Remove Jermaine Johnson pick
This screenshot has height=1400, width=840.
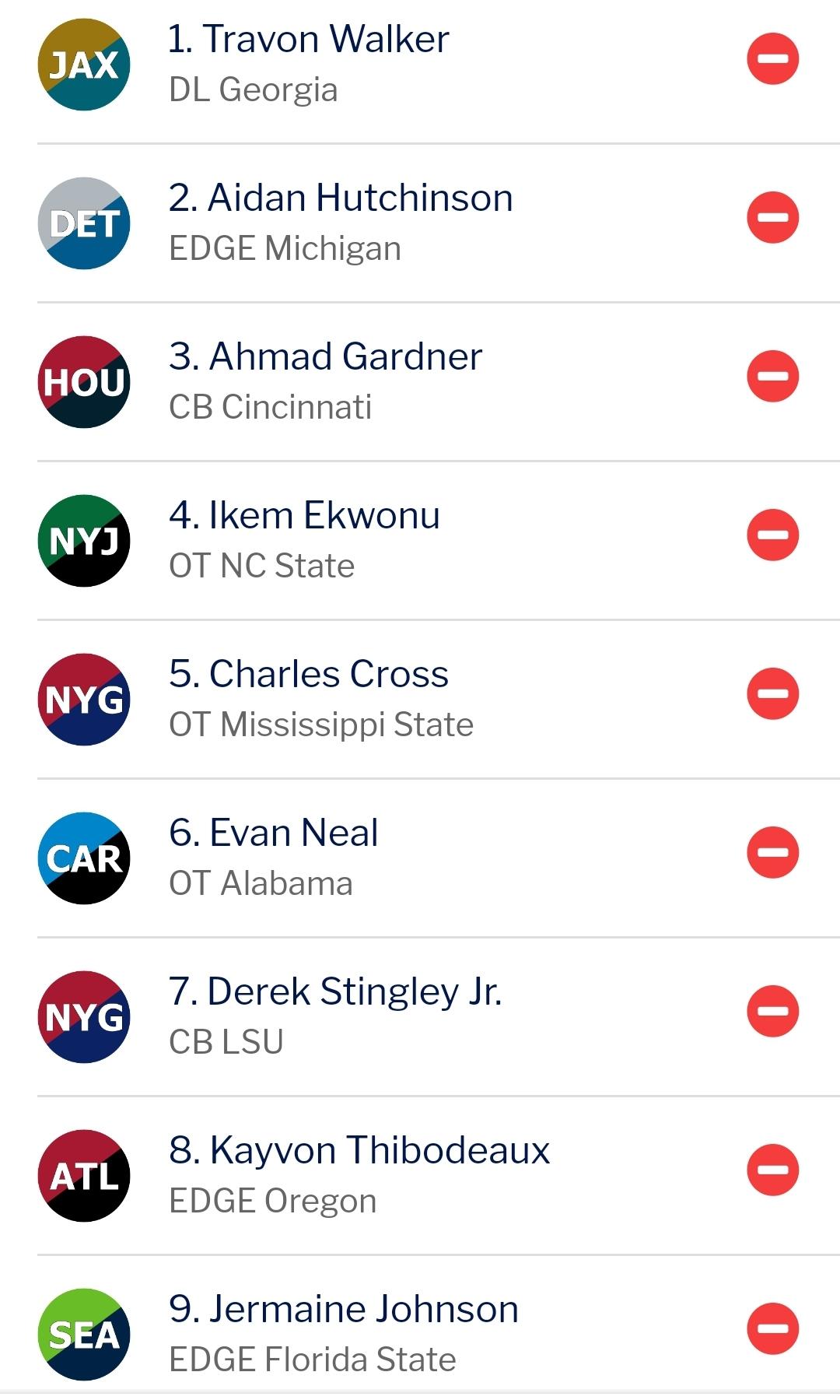click(772, 1328)
